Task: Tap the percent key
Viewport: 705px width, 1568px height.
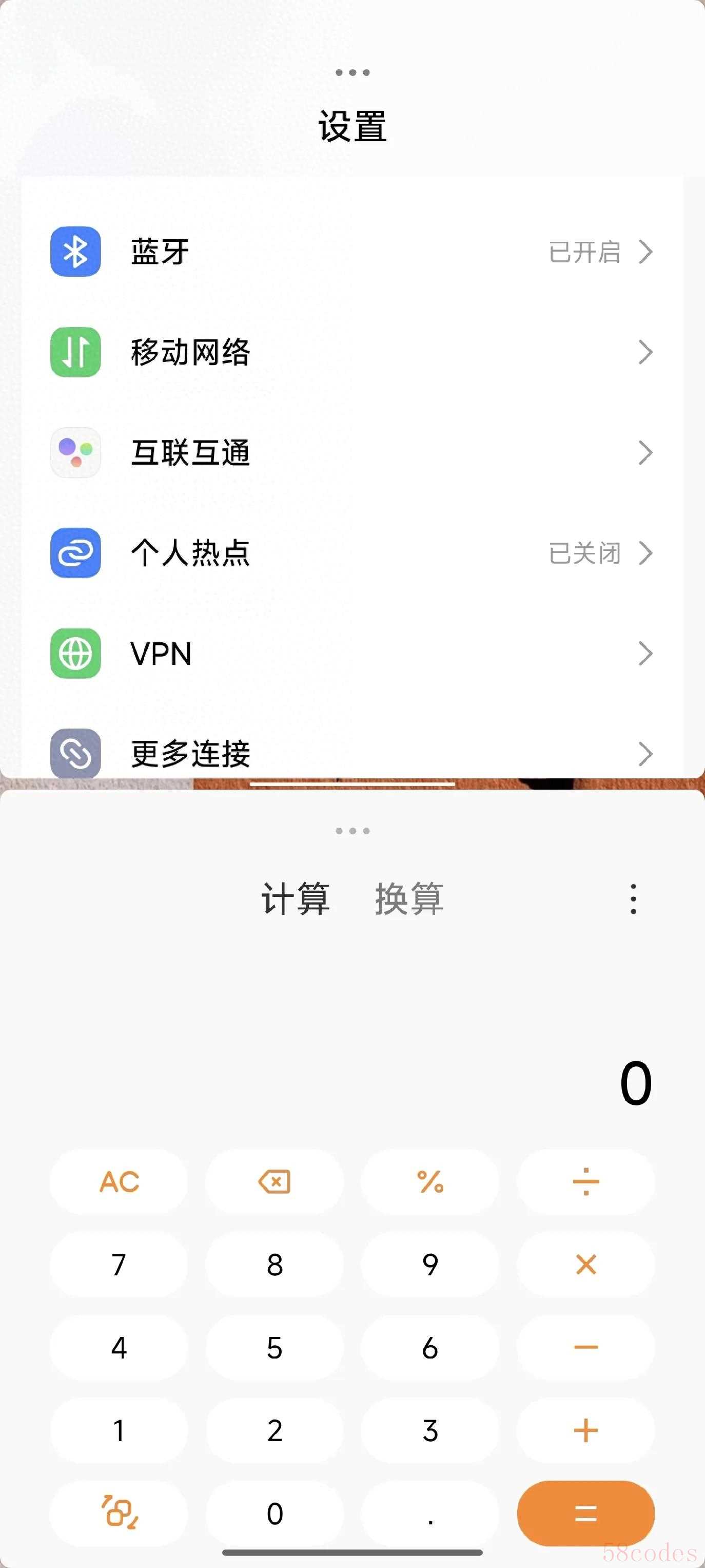Action: pos(430,1181)
